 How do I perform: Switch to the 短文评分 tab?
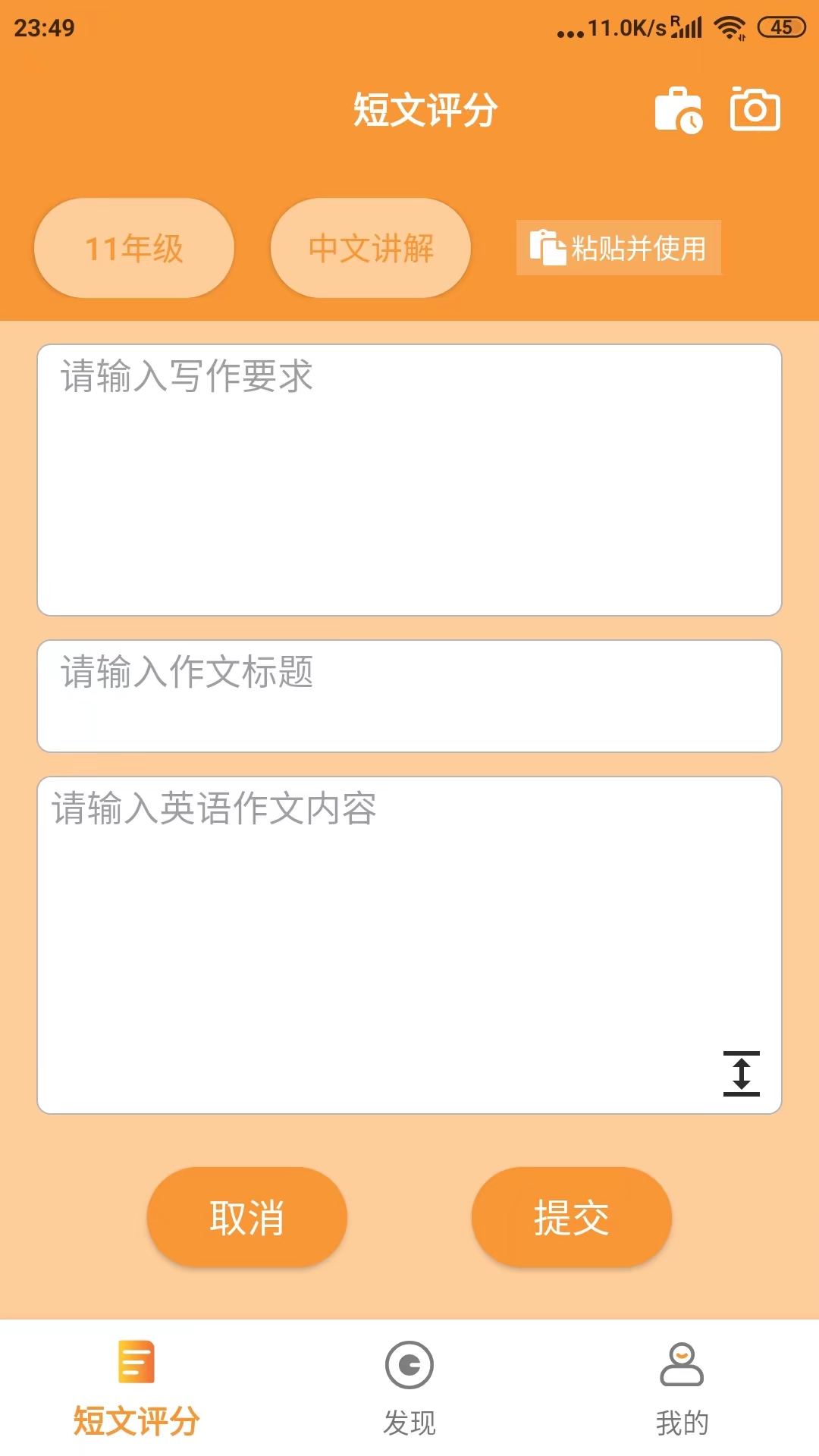pyautogui.click(x=136, y=1388)
